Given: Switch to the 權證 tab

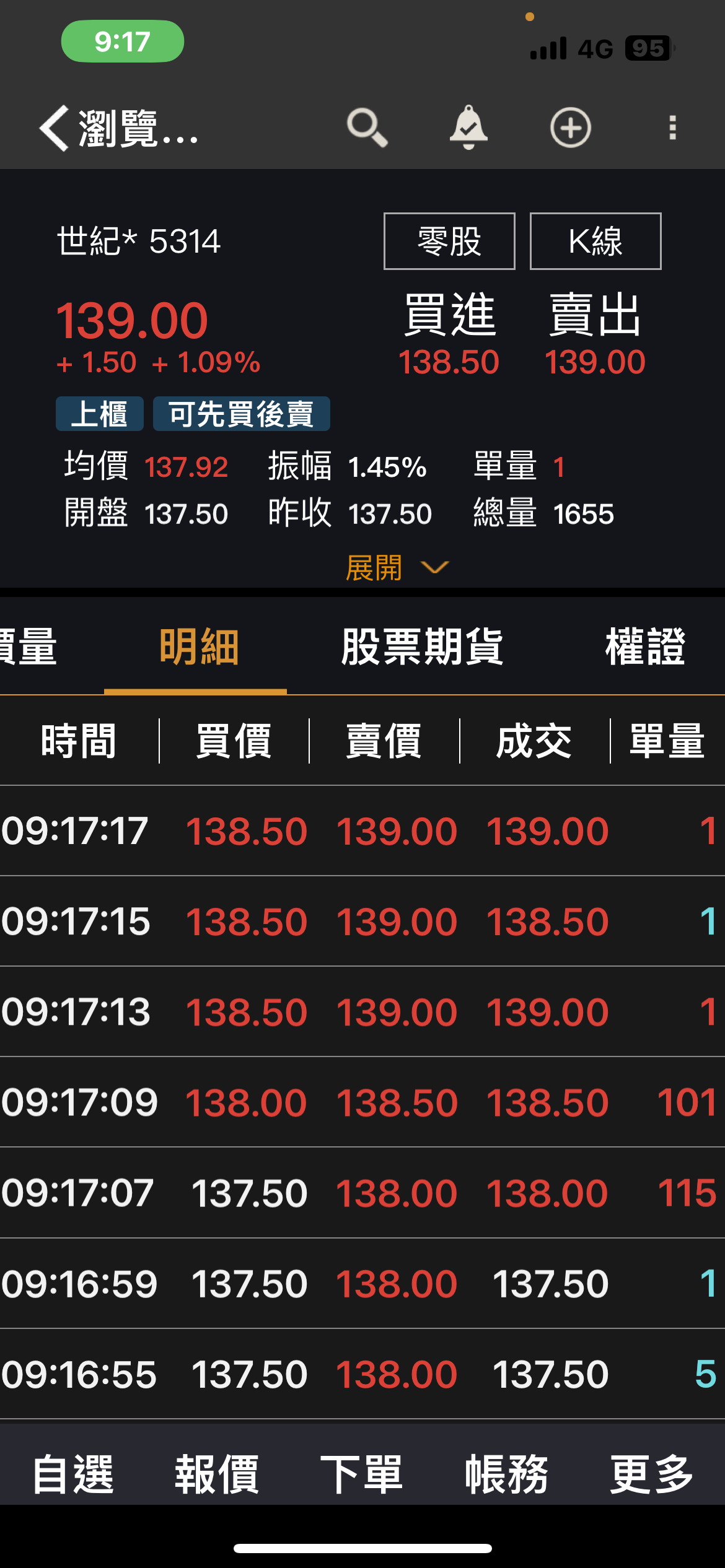Looking at the screenshot, I should (x=646, y=647).
